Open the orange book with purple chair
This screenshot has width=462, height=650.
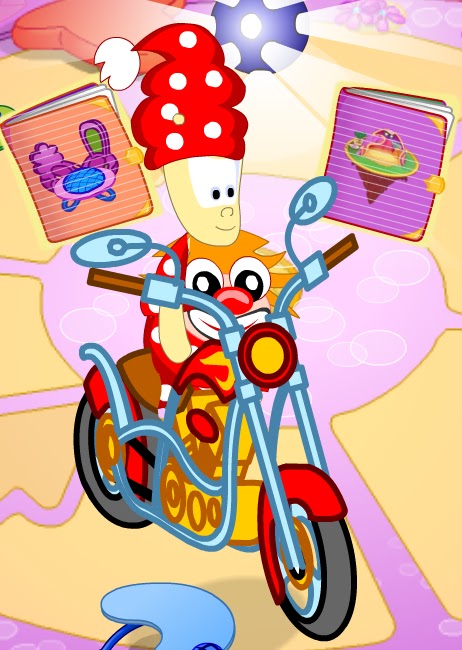coord(76,162)
